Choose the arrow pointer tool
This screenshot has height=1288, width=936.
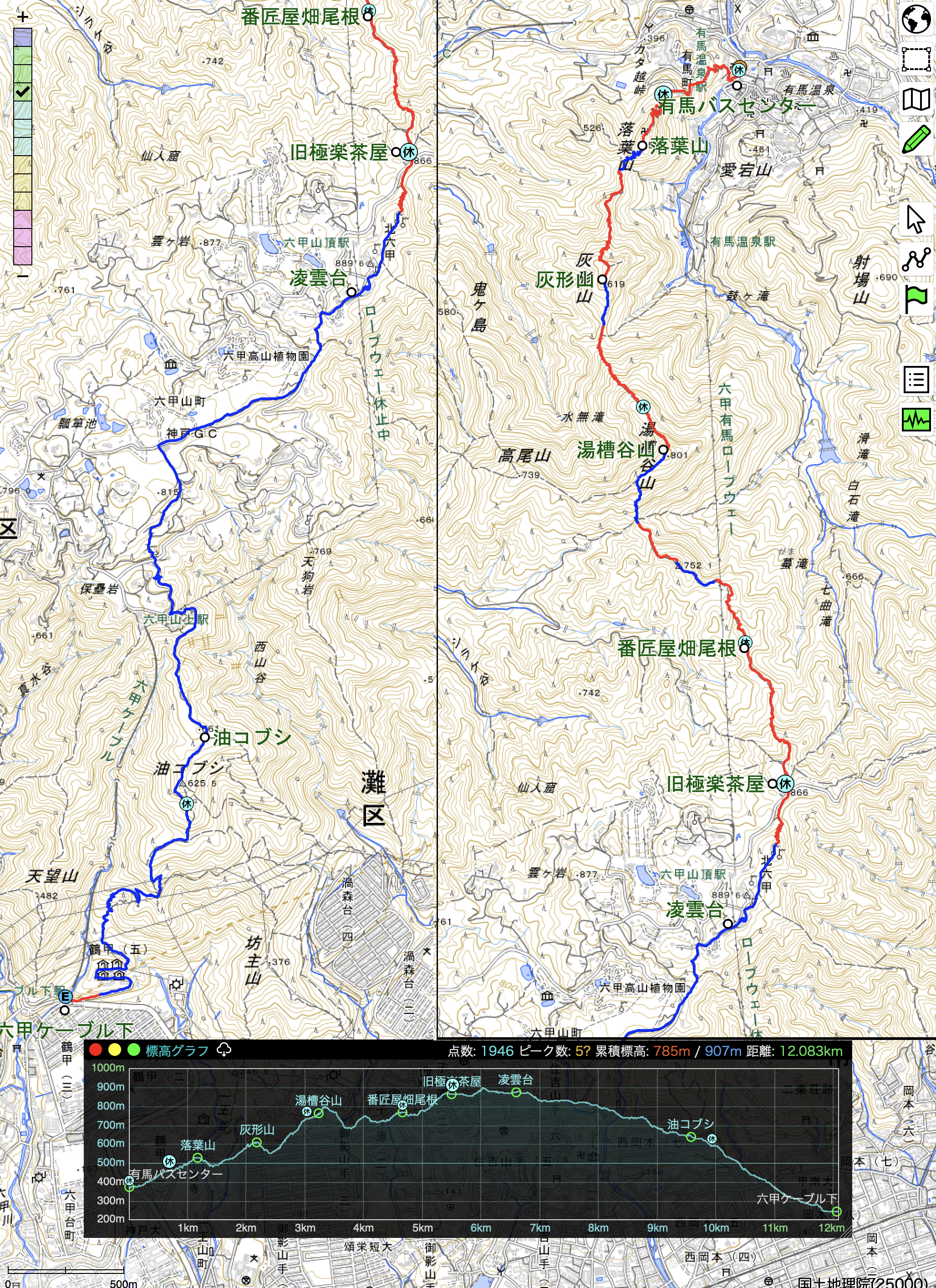[916, 219]
